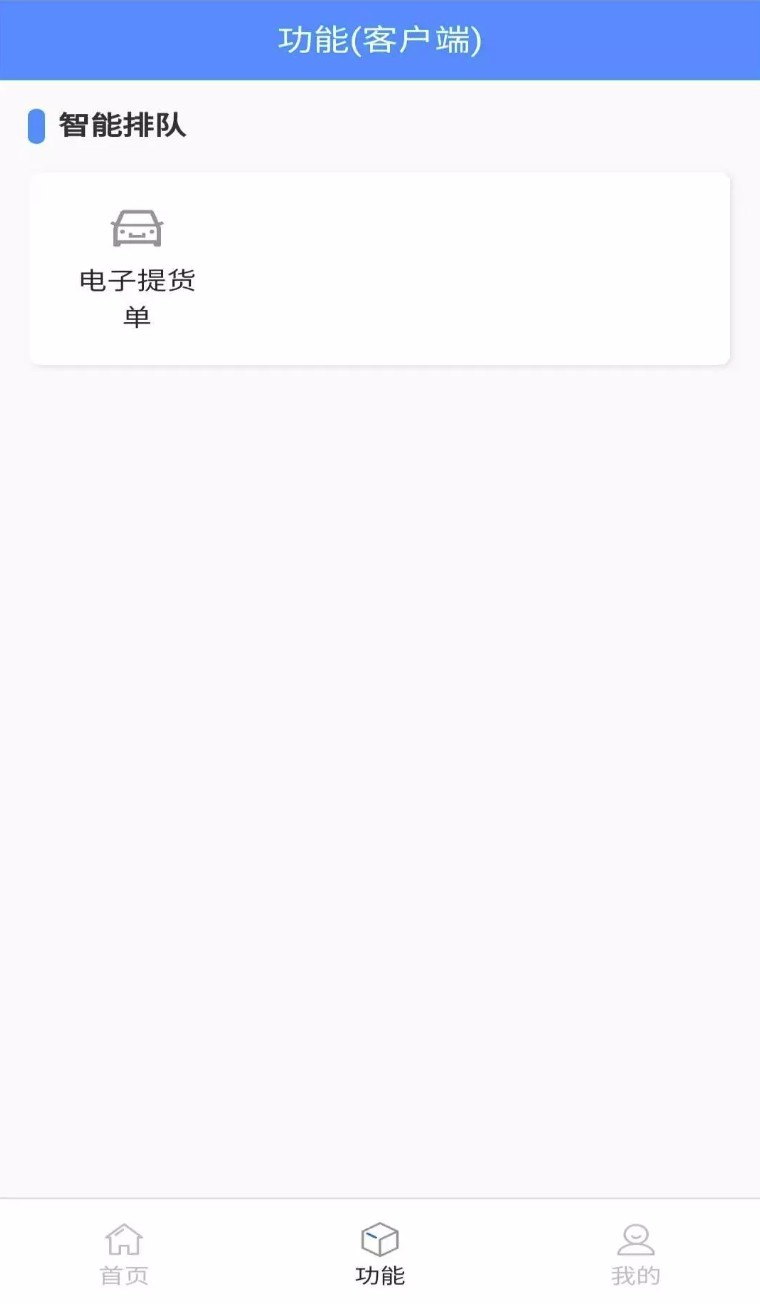Switch to the 首页 tab
Viewport: 760px width, 1304px height.
click(125, 1253)
